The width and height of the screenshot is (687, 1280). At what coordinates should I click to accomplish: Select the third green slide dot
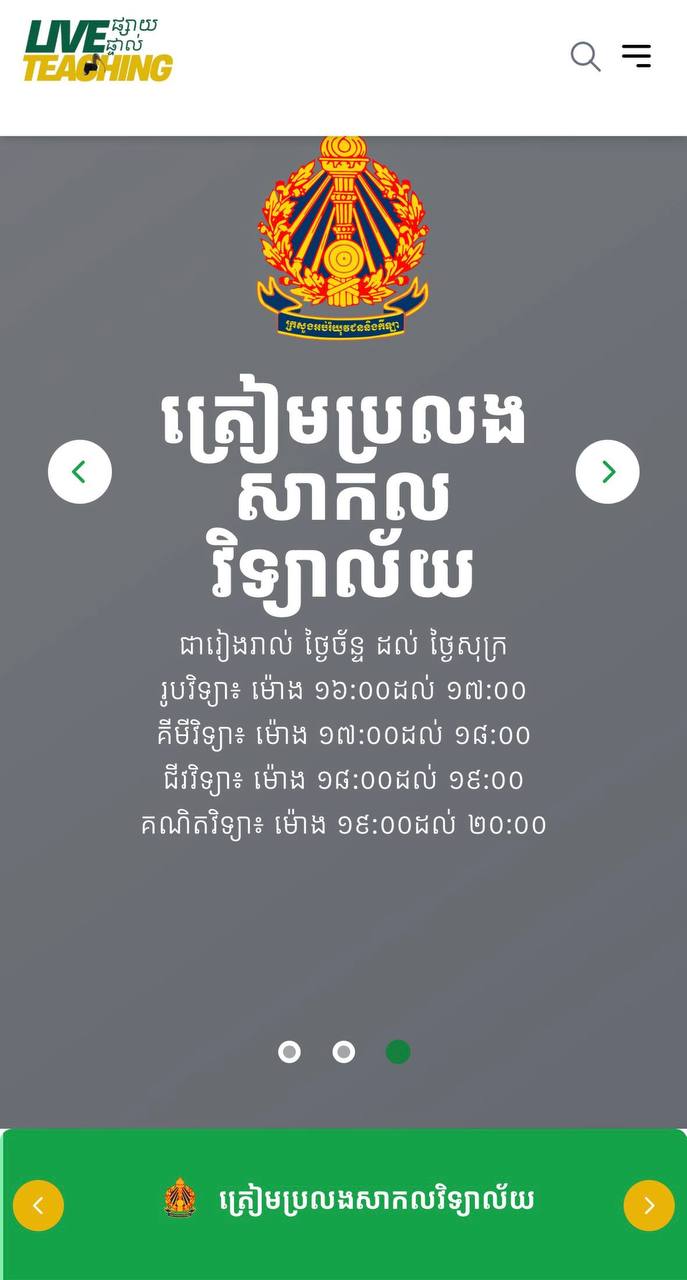tap(398, 1052)
